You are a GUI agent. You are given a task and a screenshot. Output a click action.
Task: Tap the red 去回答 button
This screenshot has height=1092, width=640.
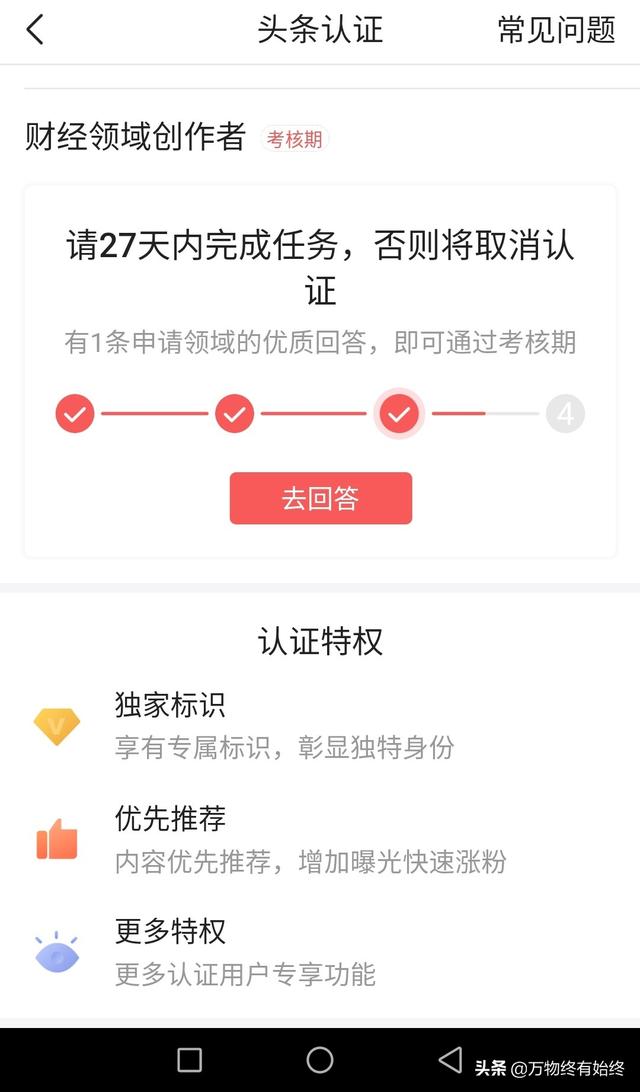320,498
